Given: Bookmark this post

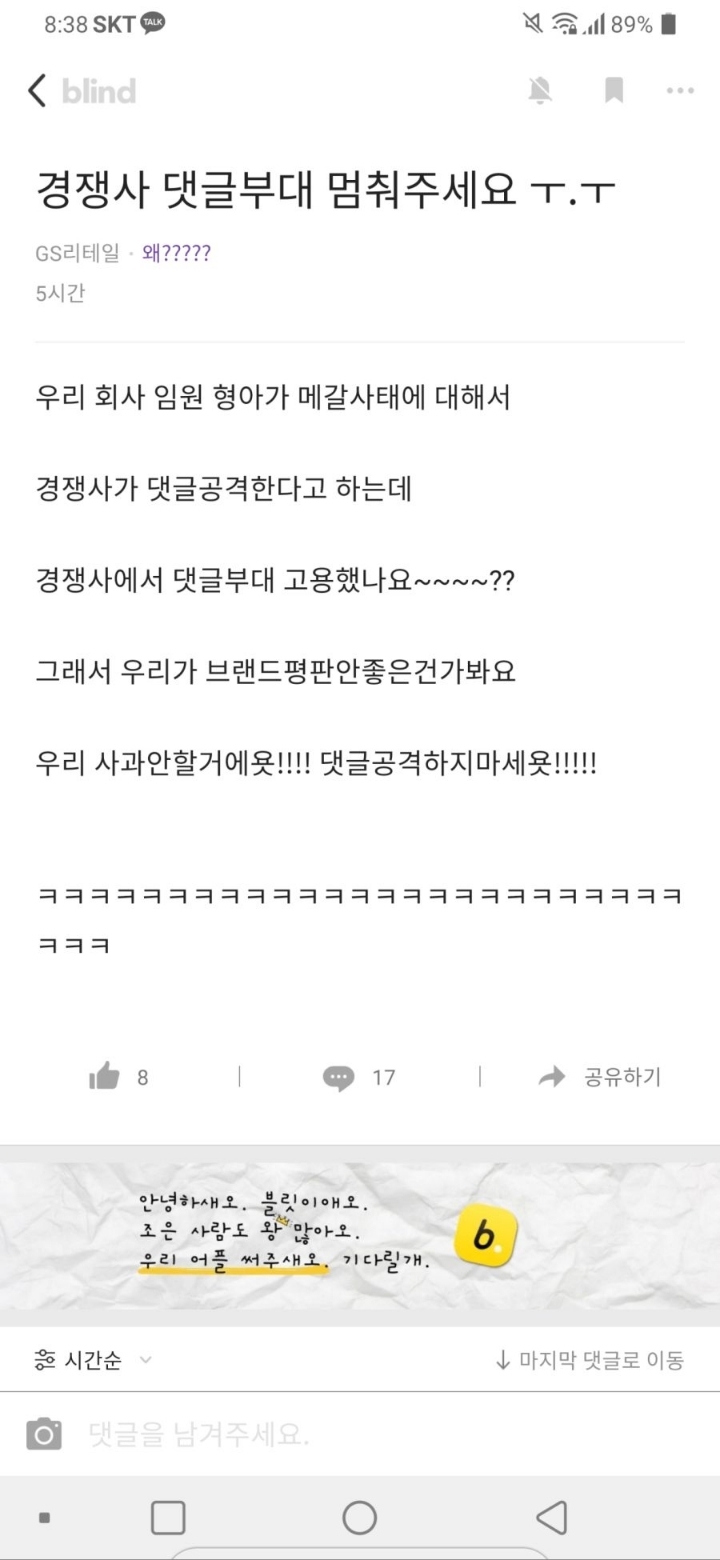Looking at the screenshot, I should coord(614,91).
